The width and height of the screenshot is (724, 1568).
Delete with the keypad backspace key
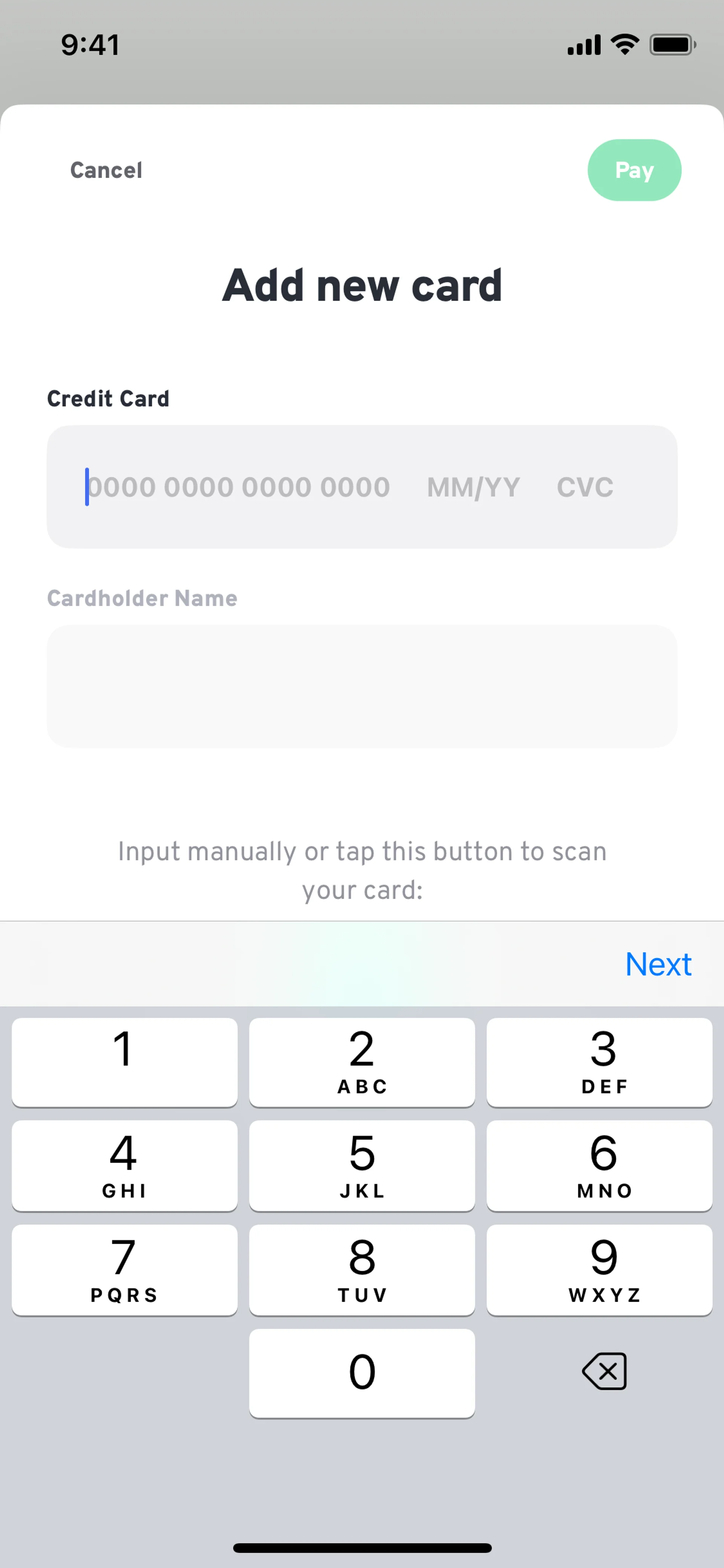(x=604, y=1372)
